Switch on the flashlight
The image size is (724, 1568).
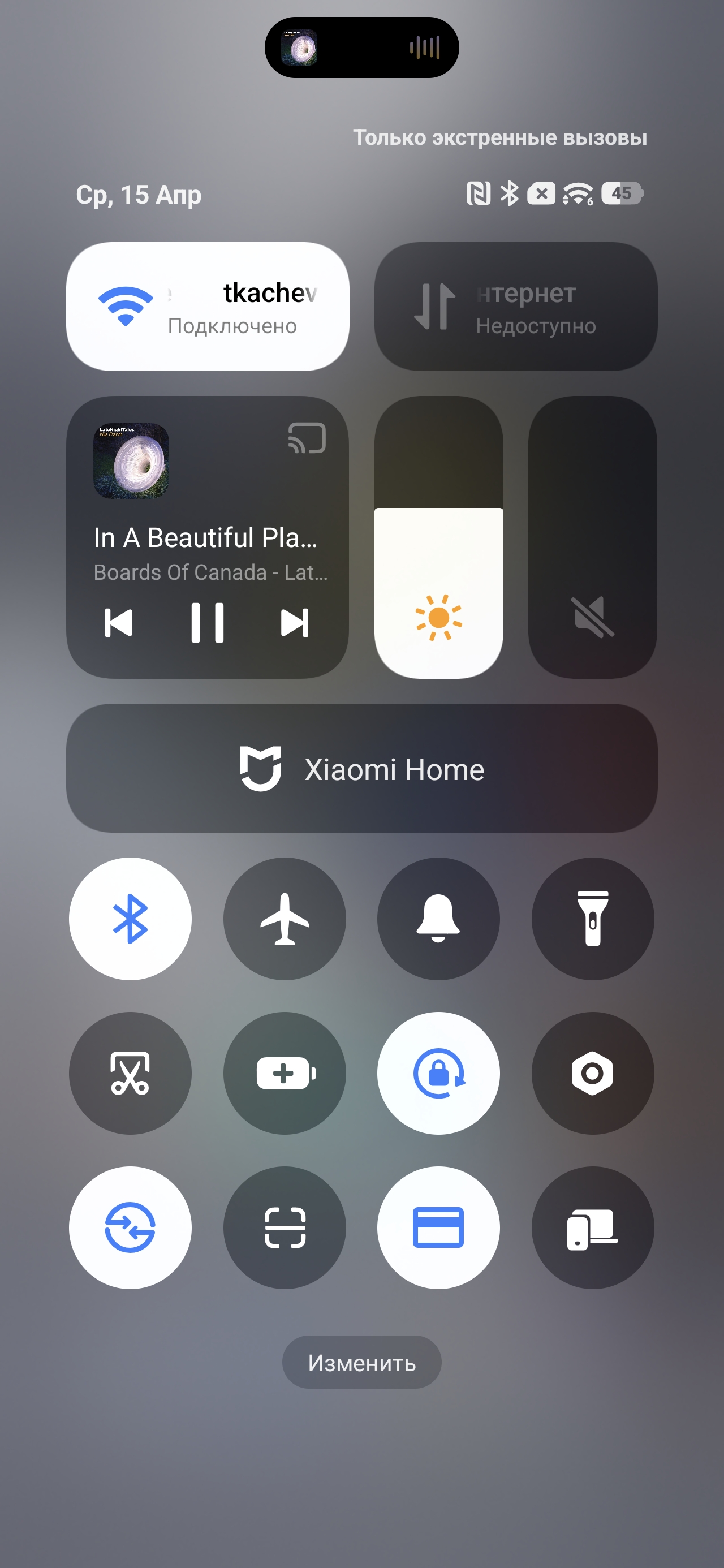(x=592, y=919)
